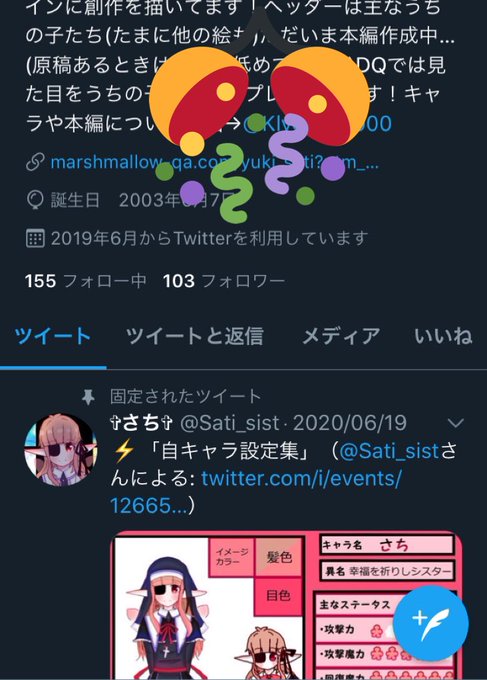Switch to the ツイートと返信 tab

click(x=194, y=337)
